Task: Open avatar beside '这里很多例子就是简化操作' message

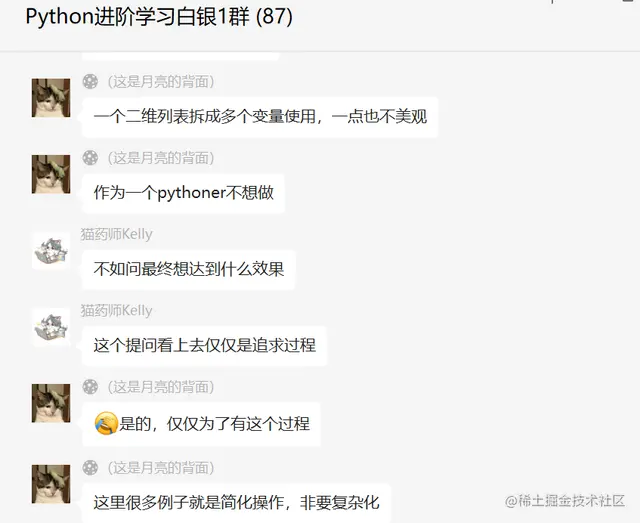Action: tap(50, 482)
